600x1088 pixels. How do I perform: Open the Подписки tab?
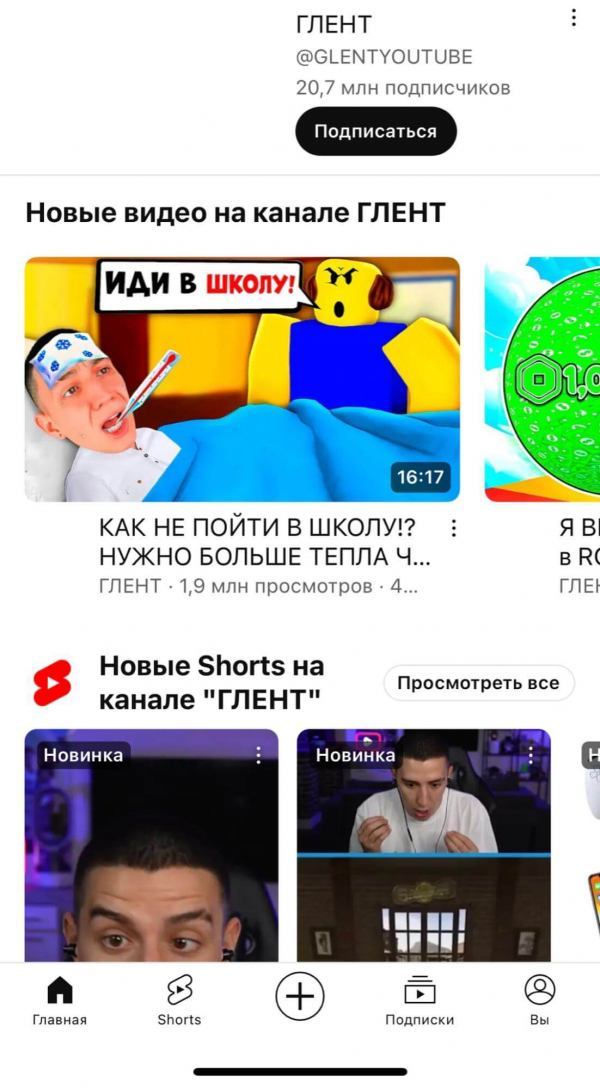pyautogui.click(x=419, y=1000)
